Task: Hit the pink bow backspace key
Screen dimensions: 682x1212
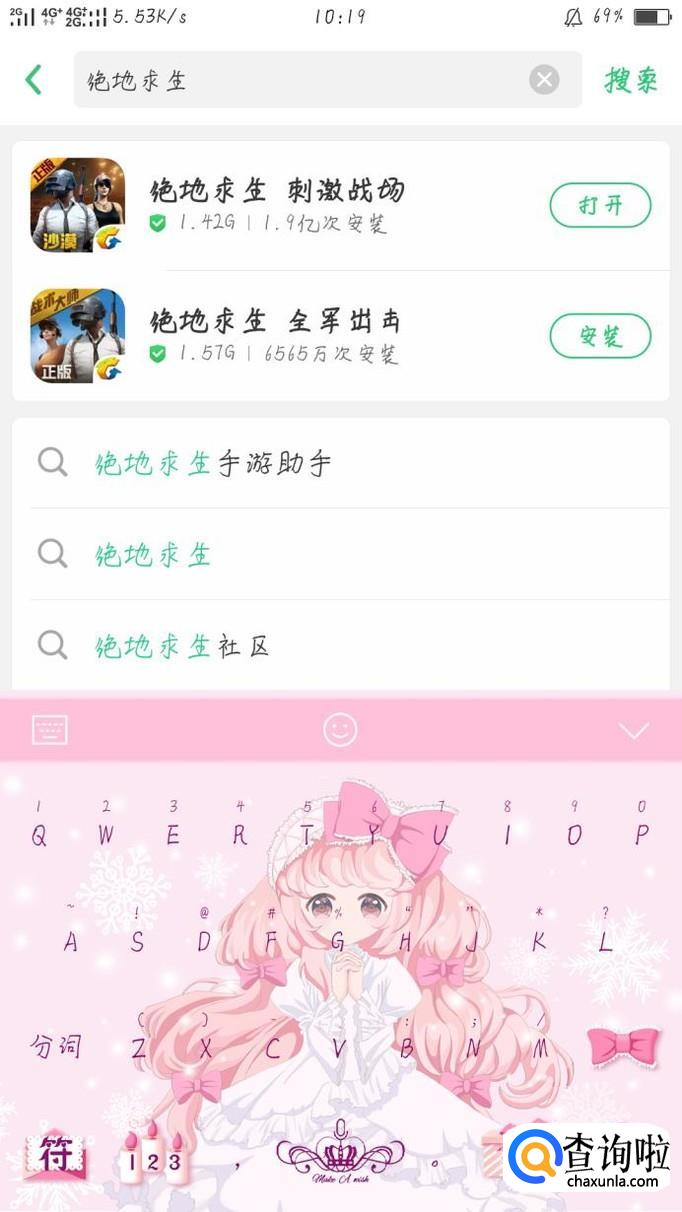Action: (x=623, y=1047)
